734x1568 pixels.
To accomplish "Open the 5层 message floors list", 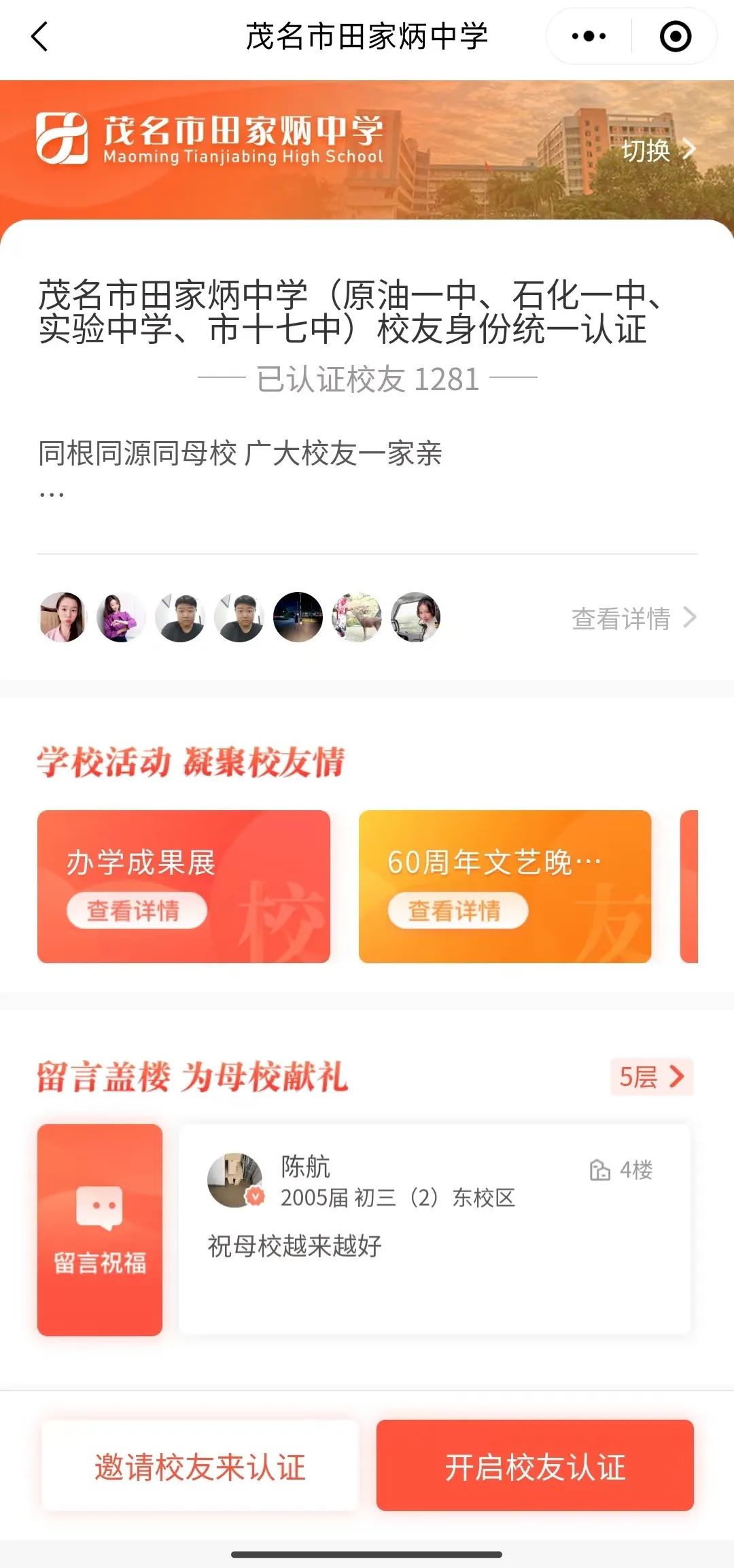I will coord(650,1077).
